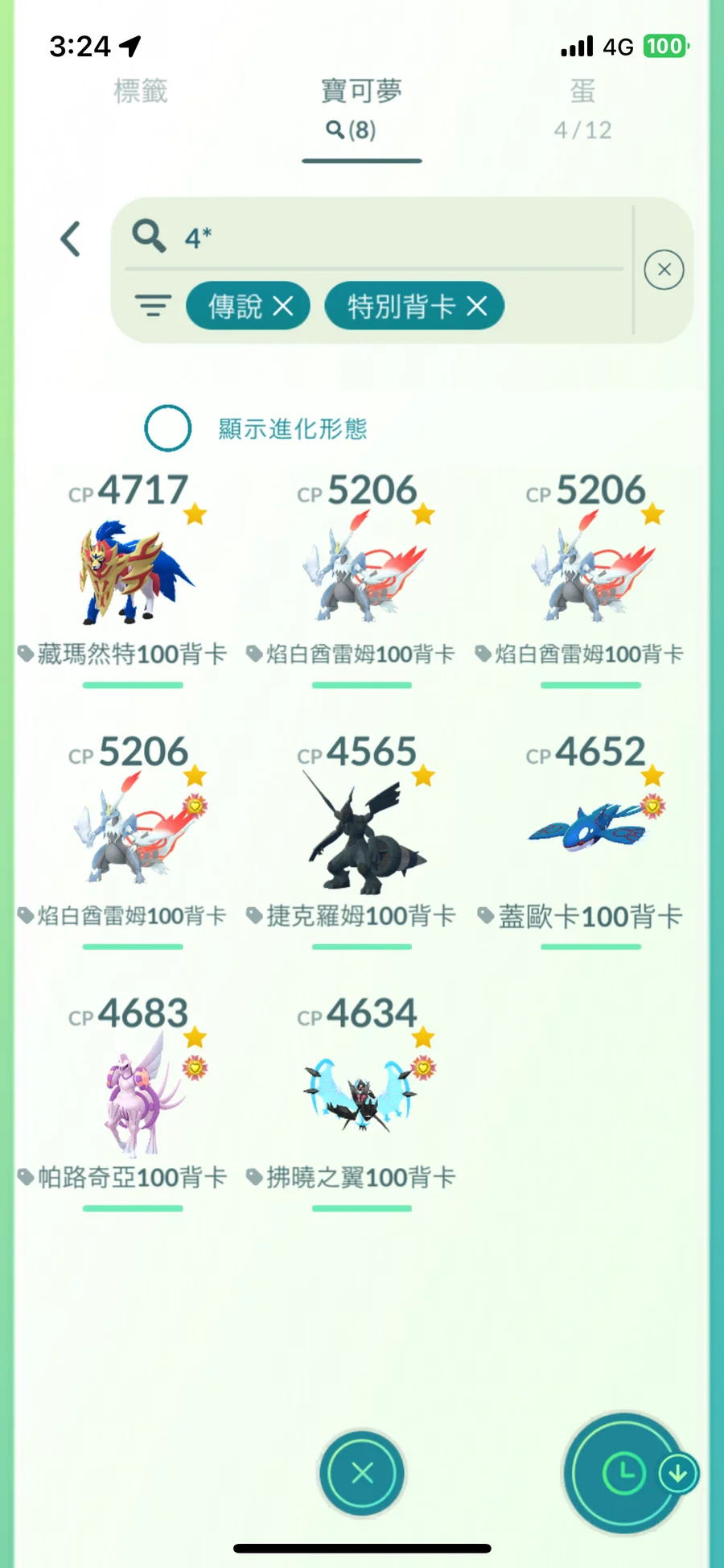
Task: Remove the 特別背卡 filter chip
Action: pos(477,306)
